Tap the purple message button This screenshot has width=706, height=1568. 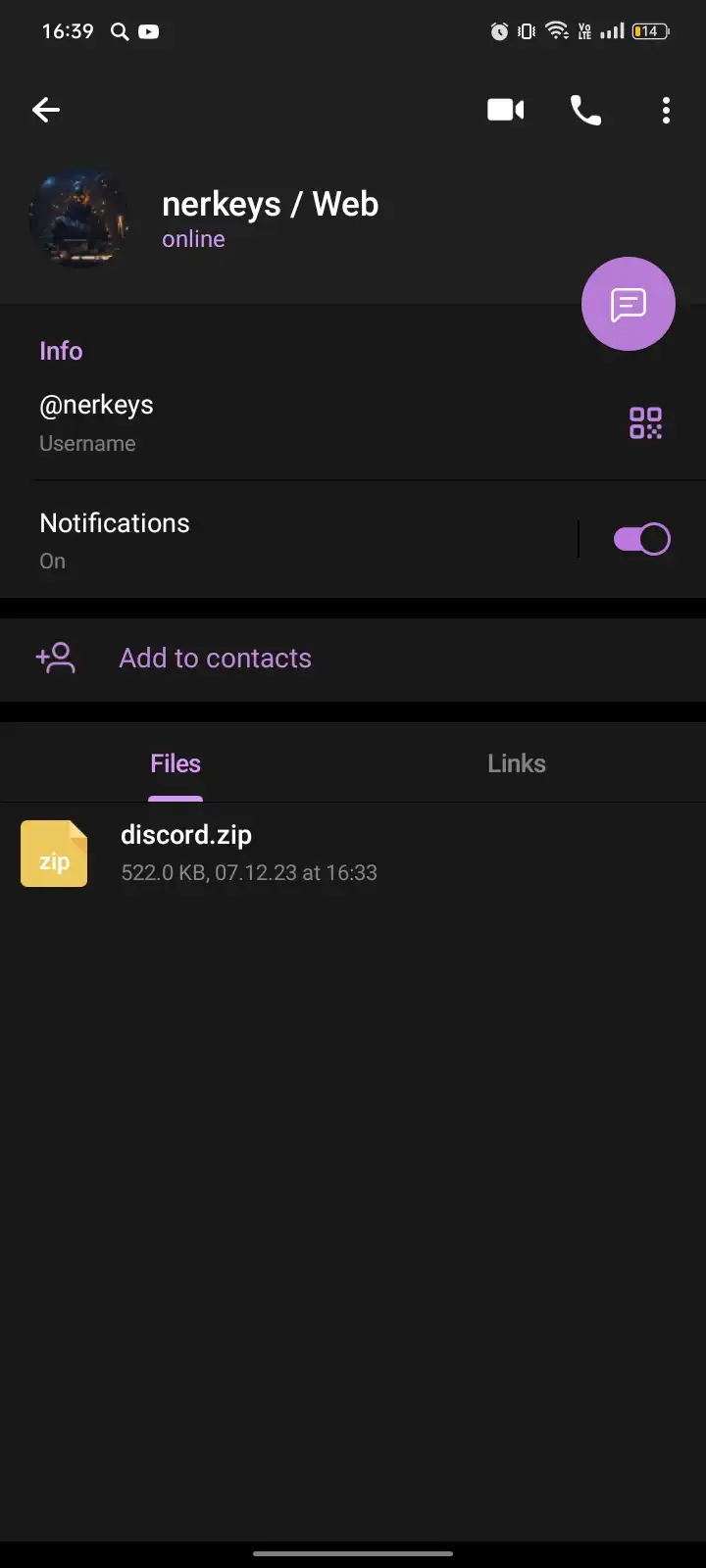(629, 304)
